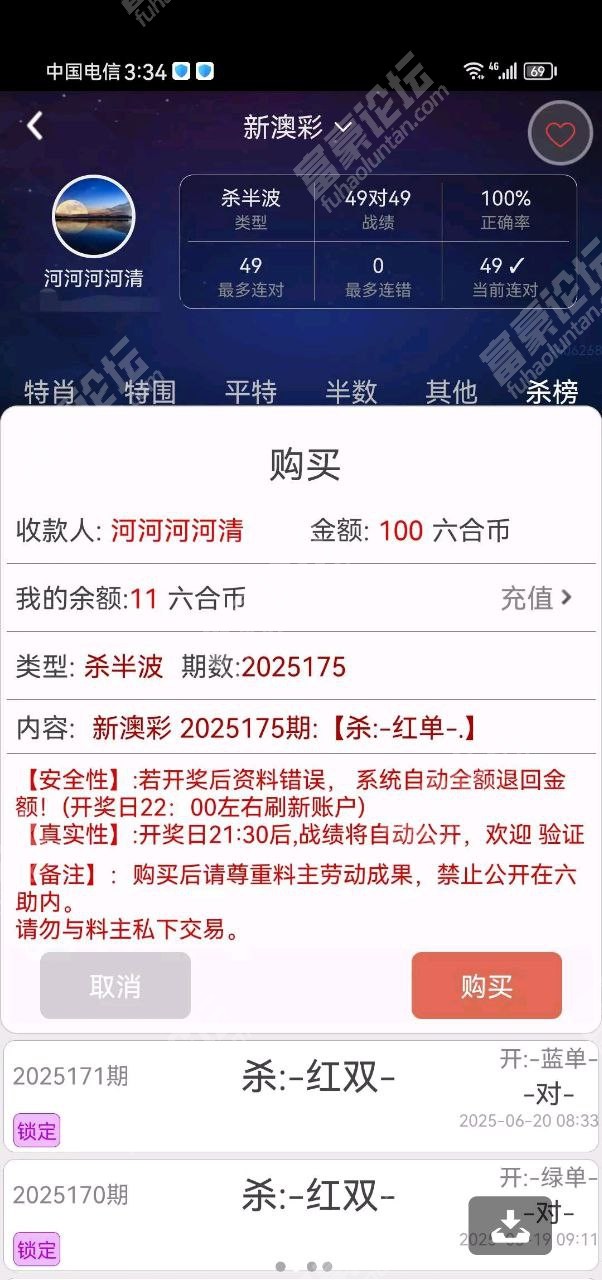Open 充值 to top up balance
The image size is (602, 1280).
(536, 598)
